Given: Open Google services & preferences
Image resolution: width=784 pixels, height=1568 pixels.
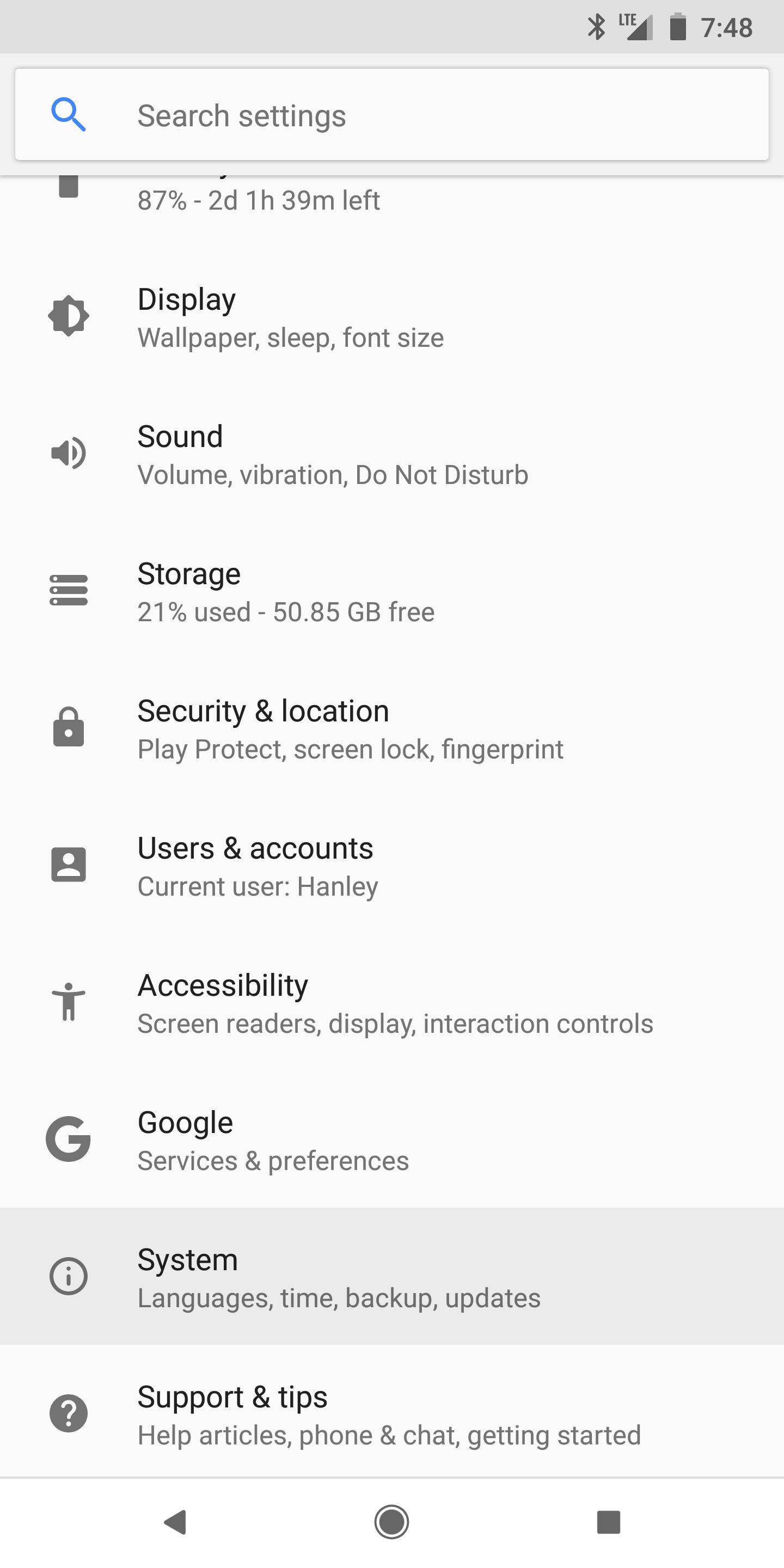Looking at the screenshot, I should pos(392,1141).
